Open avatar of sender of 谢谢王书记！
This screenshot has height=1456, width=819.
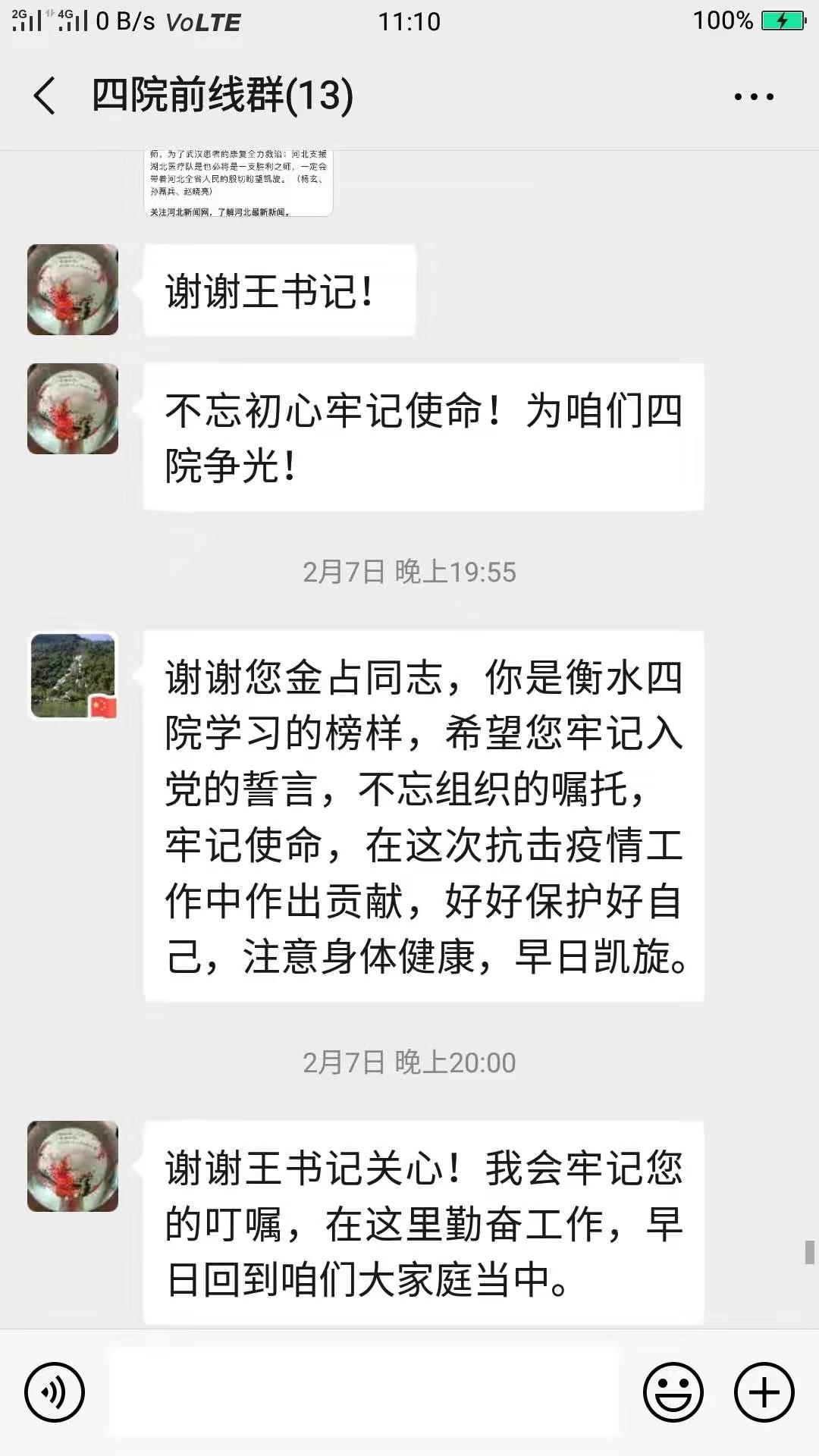pyautogui.click(x=73, y=290)
